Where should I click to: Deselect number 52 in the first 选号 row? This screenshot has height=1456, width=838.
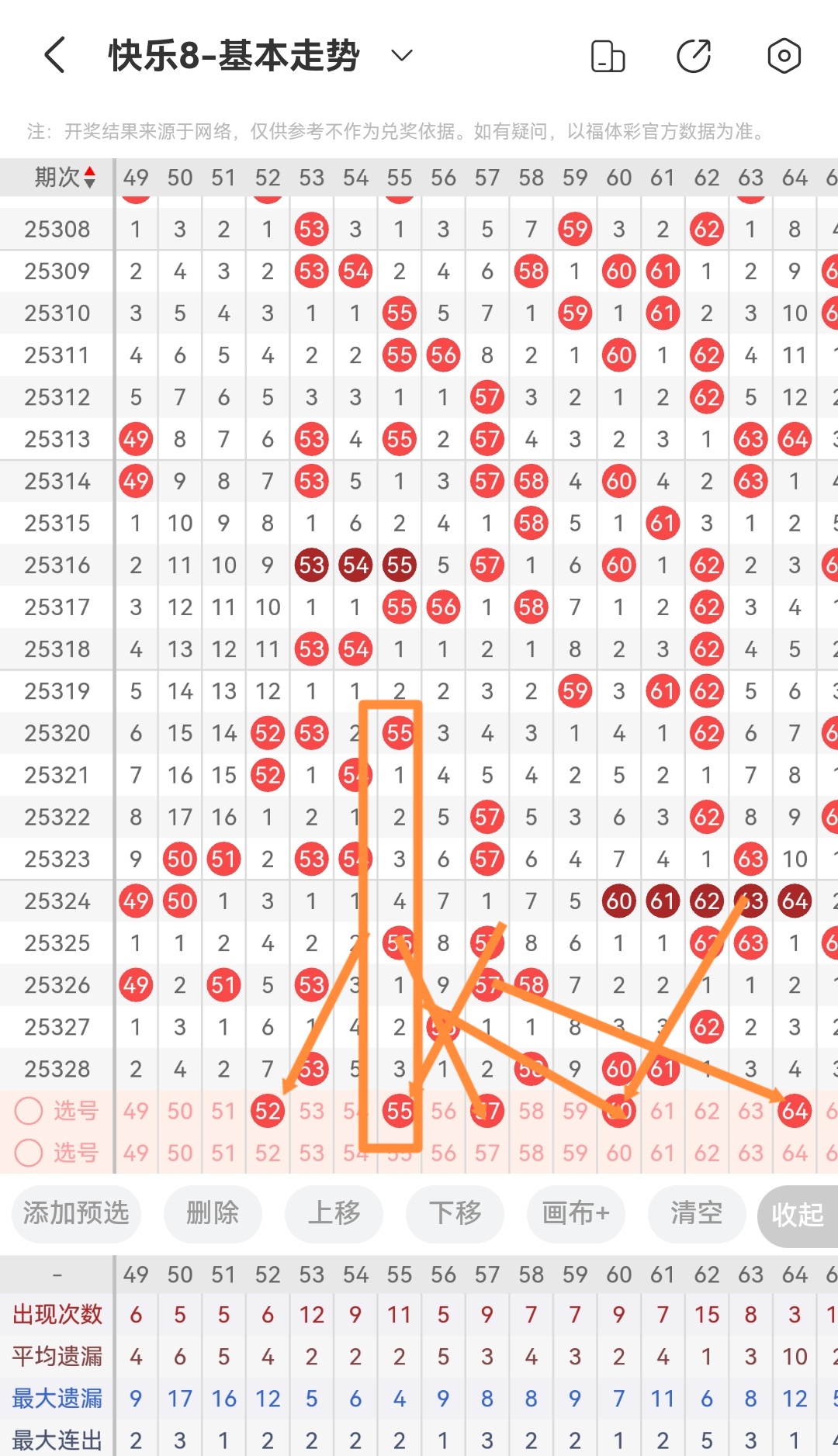(268, 1111)
